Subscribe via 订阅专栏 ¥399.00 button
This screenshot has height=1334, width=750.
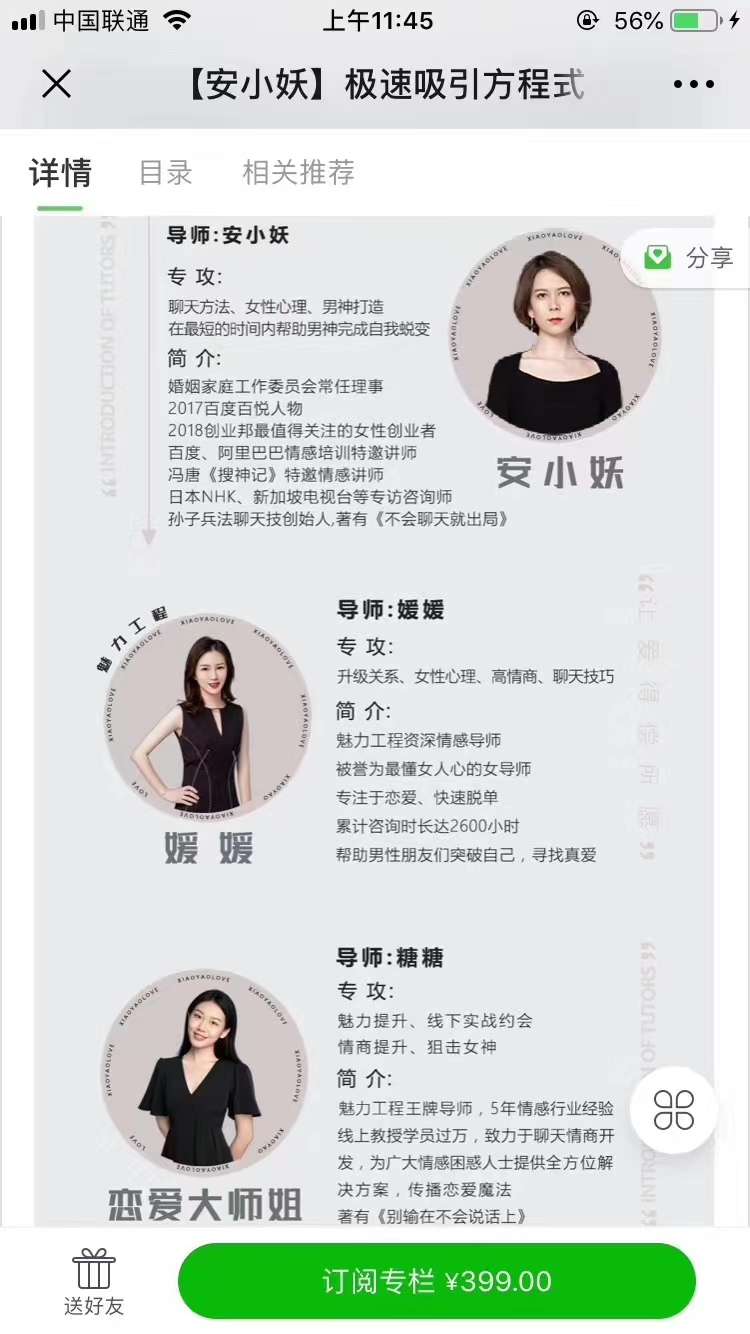pos(436,1281)
